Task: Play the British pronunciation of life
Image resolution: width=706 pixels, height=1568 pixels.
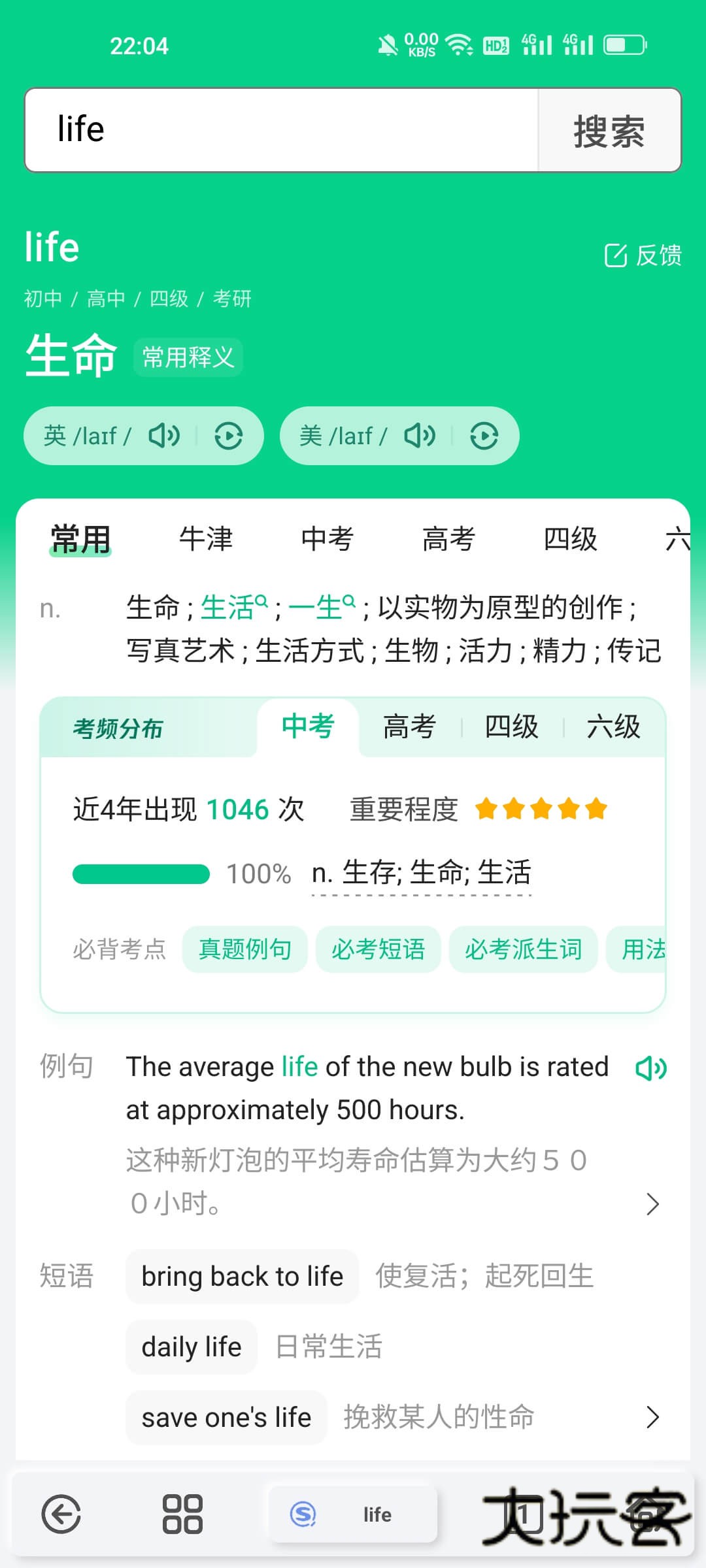Action: [x=163, y=435]
